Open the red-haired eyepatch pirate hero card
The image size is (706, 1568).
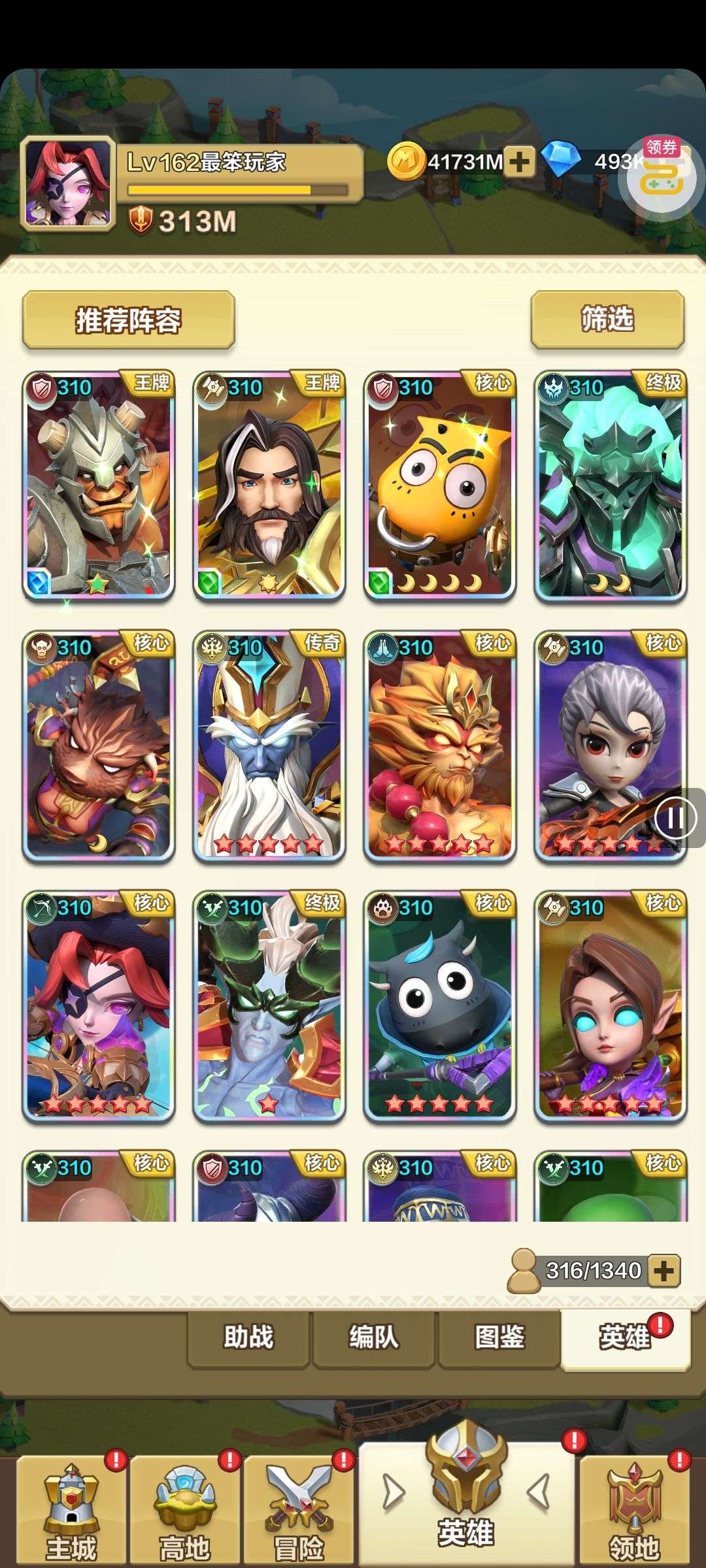pos(98,1005)
